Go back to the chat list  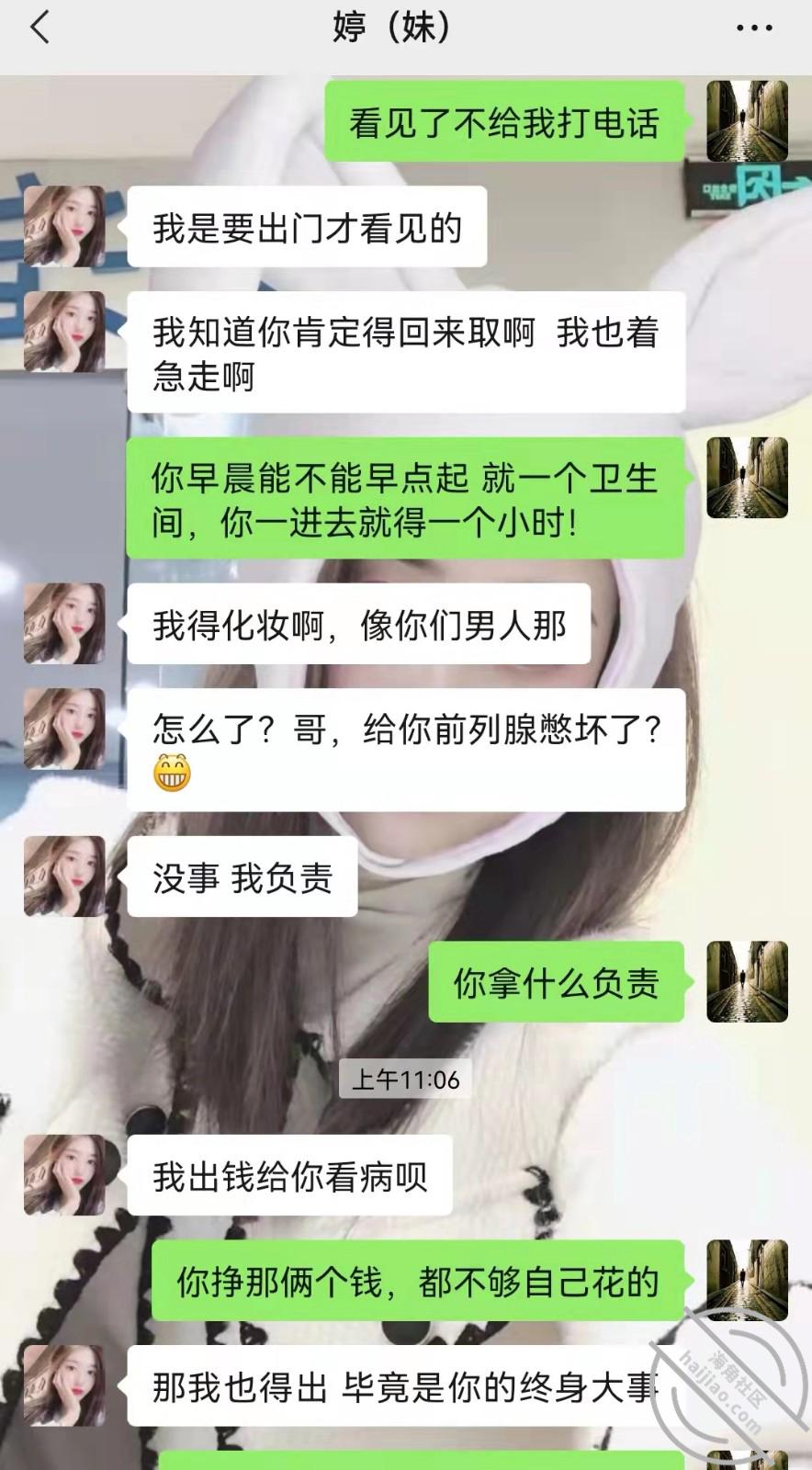39,28
